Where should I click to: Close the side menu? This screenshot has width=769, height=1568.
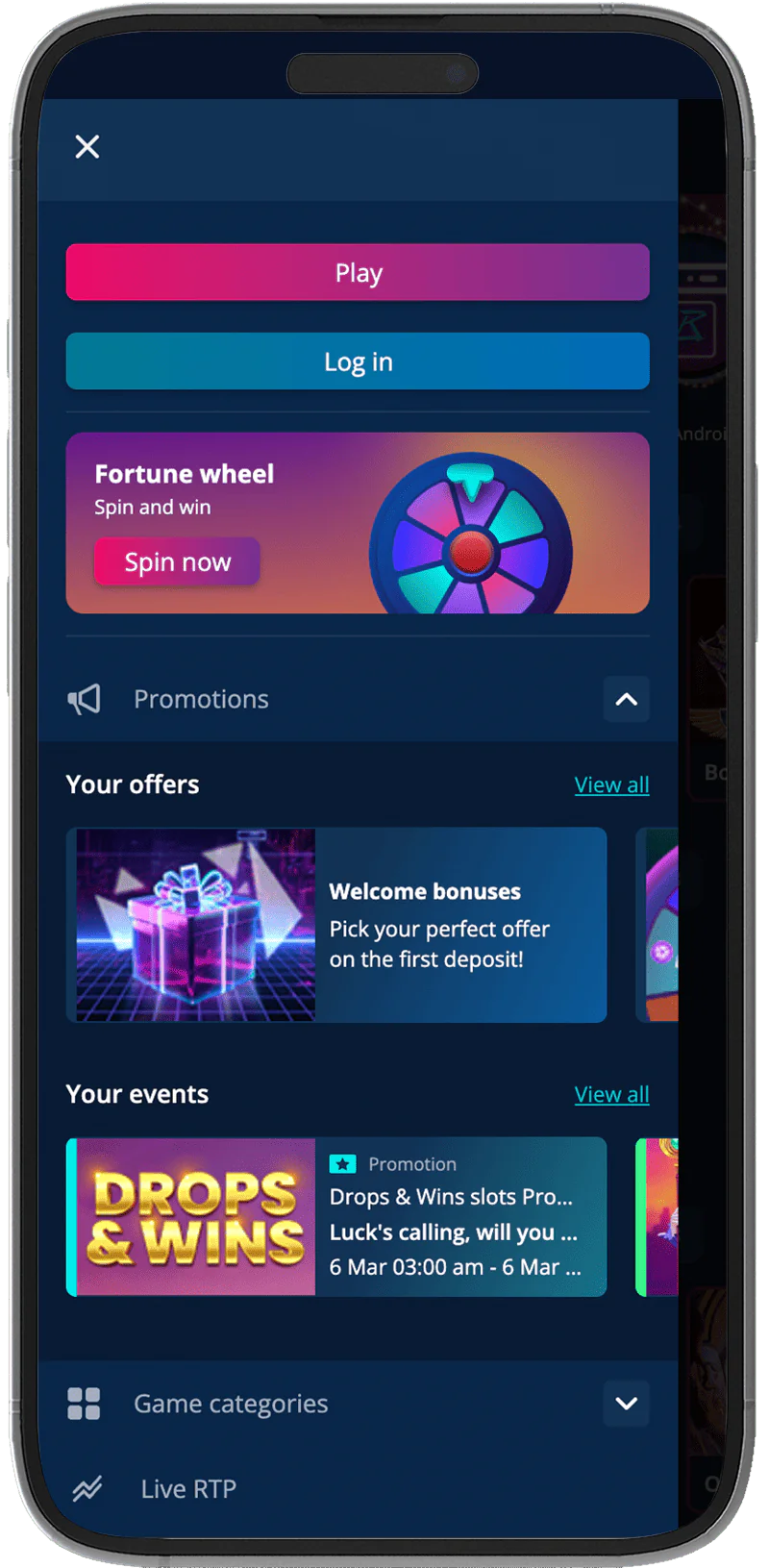click(x=87, y=147)
